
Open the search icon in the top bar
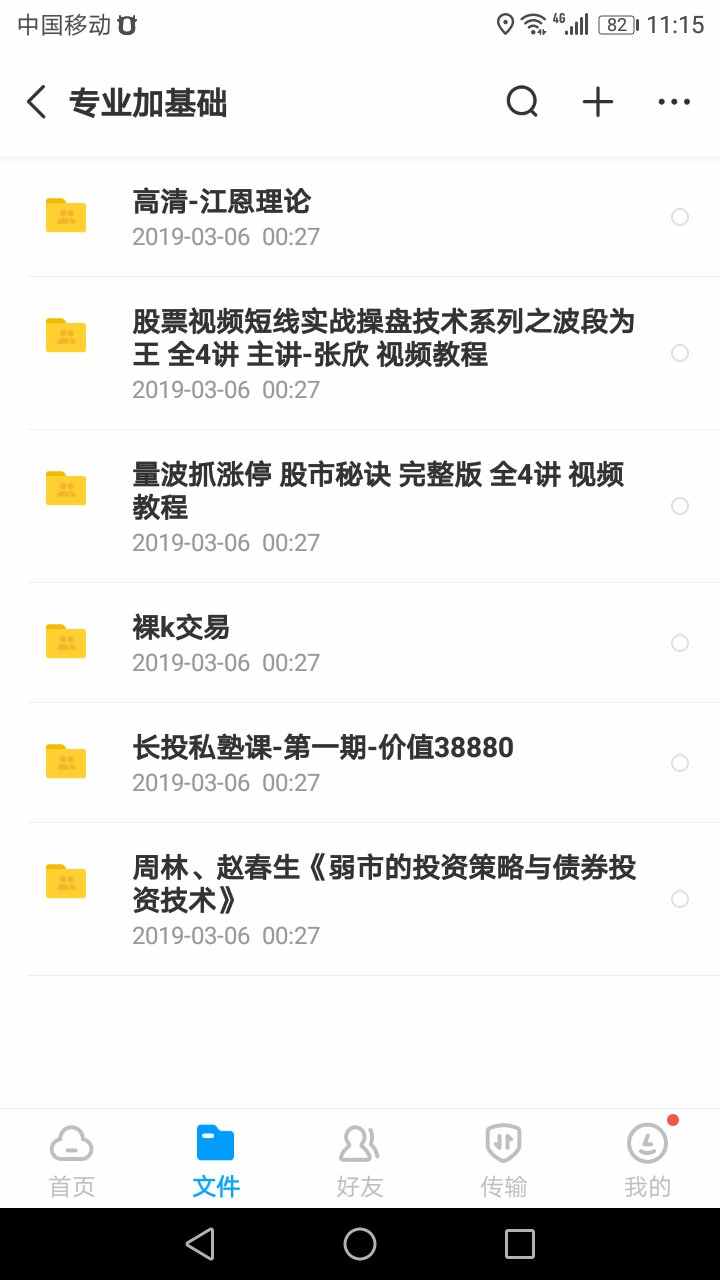click(x=521, y=101)
